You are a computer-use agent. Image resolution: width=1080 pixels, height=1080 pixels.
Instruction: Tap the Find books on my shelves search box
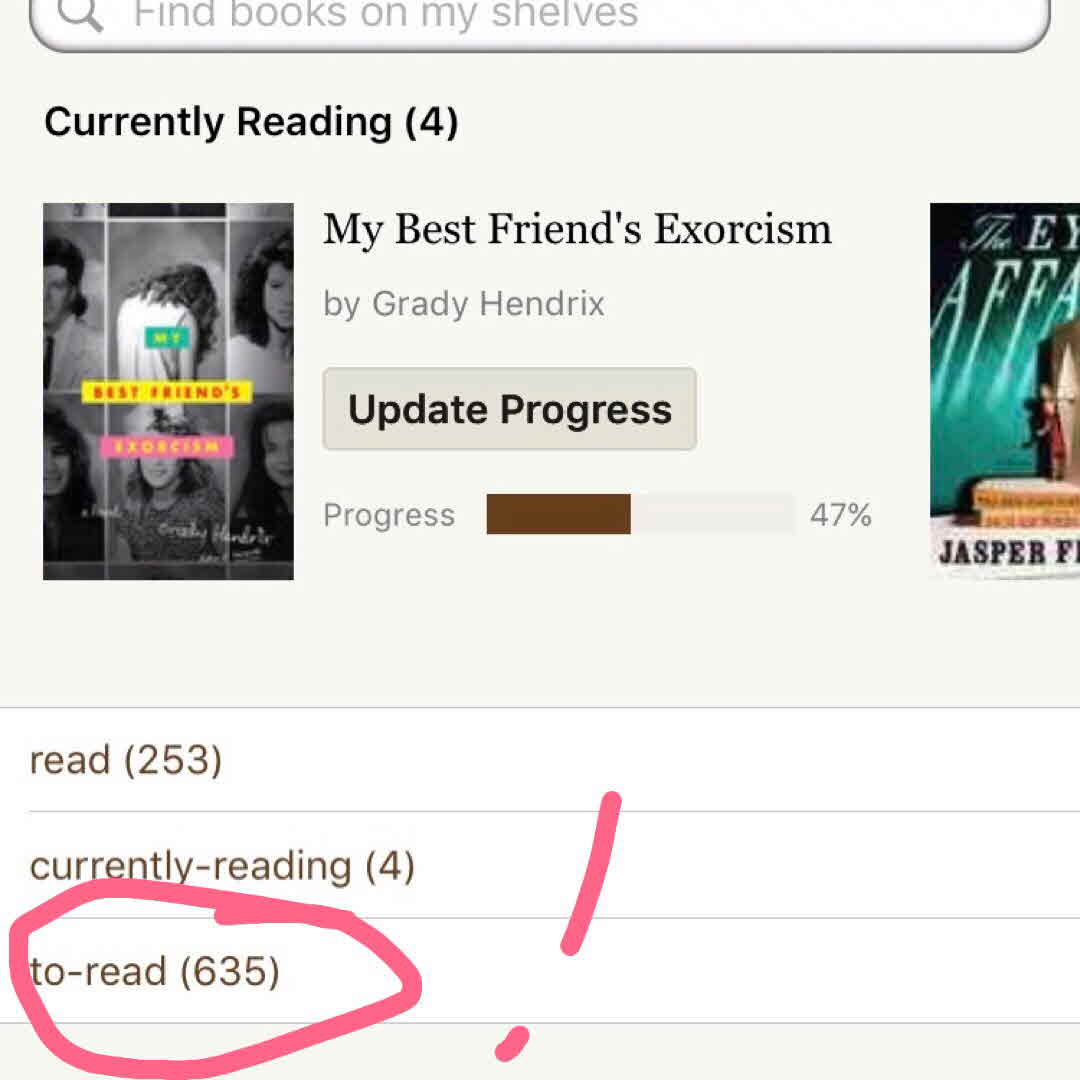pyautogui.click(x=540, y=18)
